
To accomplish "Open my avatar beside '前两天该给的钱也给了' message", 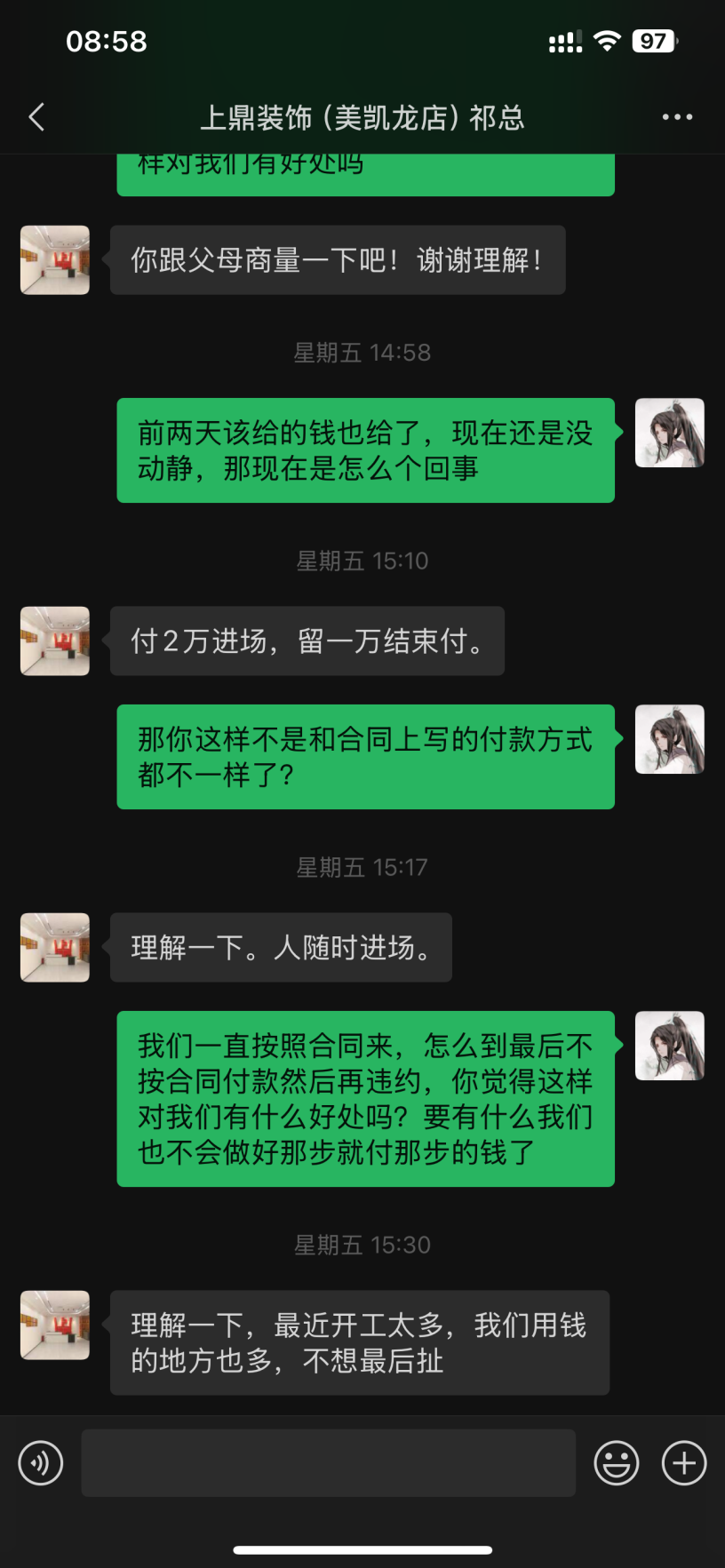I will 670,433.
